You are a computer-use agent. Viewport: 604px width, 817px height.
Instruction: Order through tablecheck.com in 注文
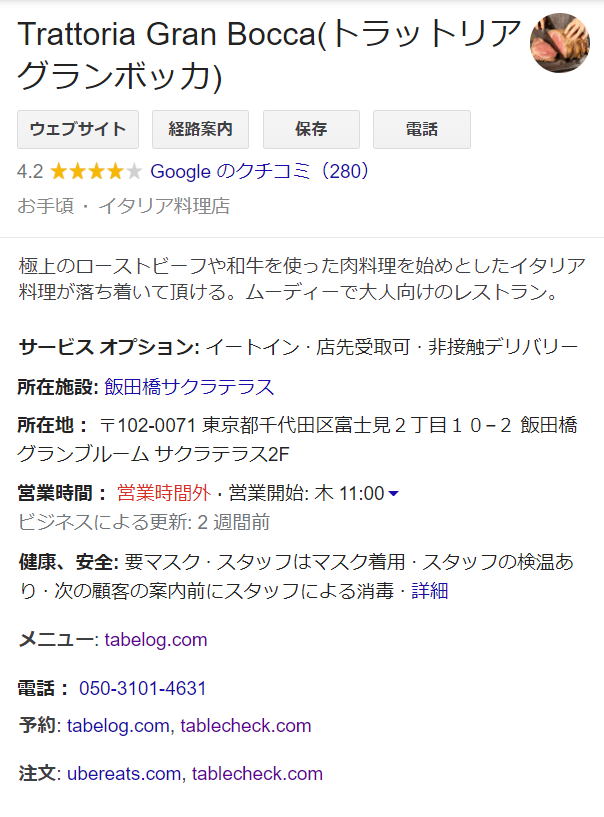point(257,773)
